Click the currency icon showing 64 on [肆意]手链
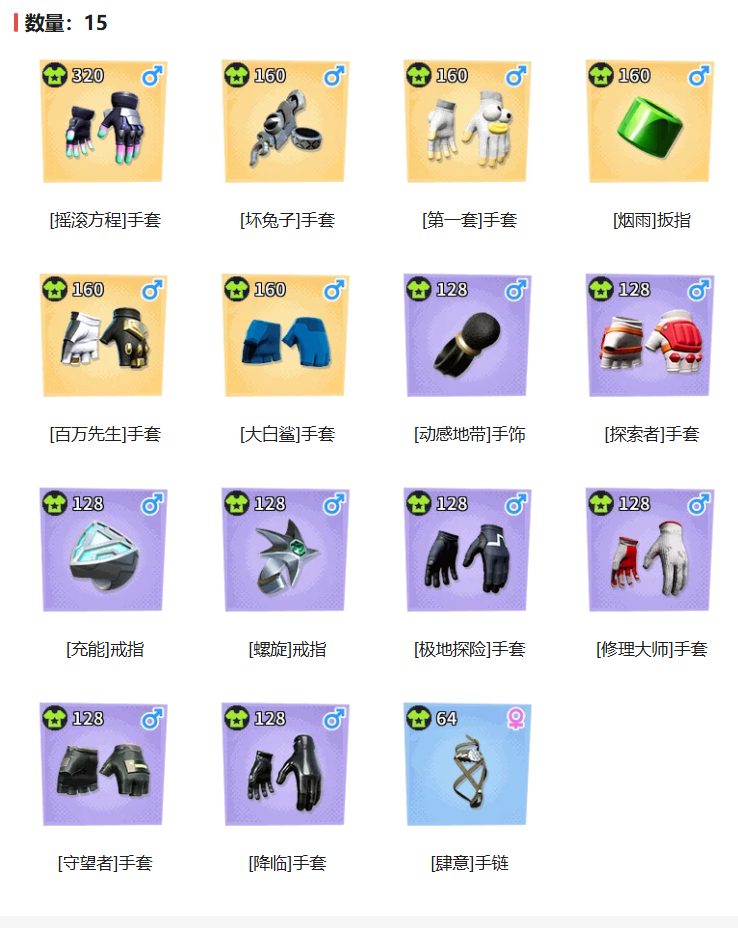Screen dimensions: 738x928 (417, 719)
